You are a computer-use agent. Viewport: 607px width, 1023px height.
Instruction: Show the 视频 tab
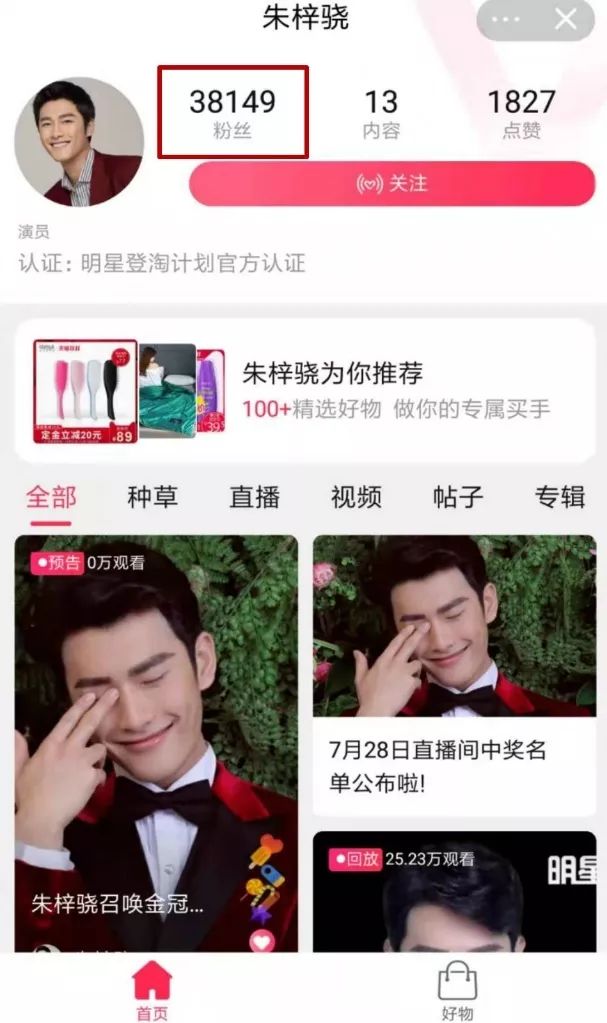click(x=356, y=497)
